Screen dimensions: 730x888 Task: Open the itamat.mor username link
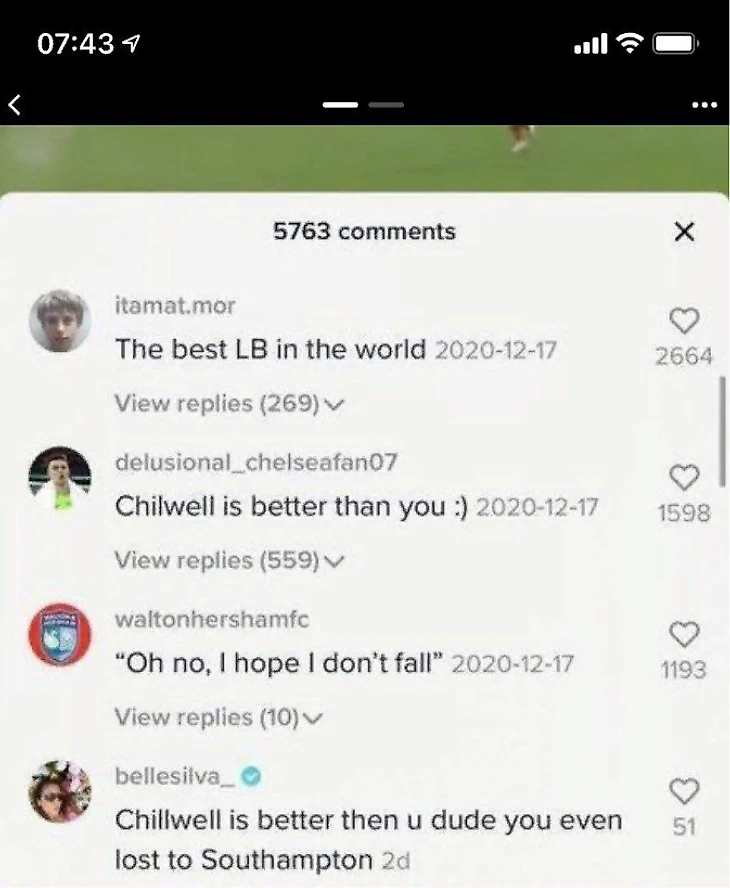click(x=175, y=306)
